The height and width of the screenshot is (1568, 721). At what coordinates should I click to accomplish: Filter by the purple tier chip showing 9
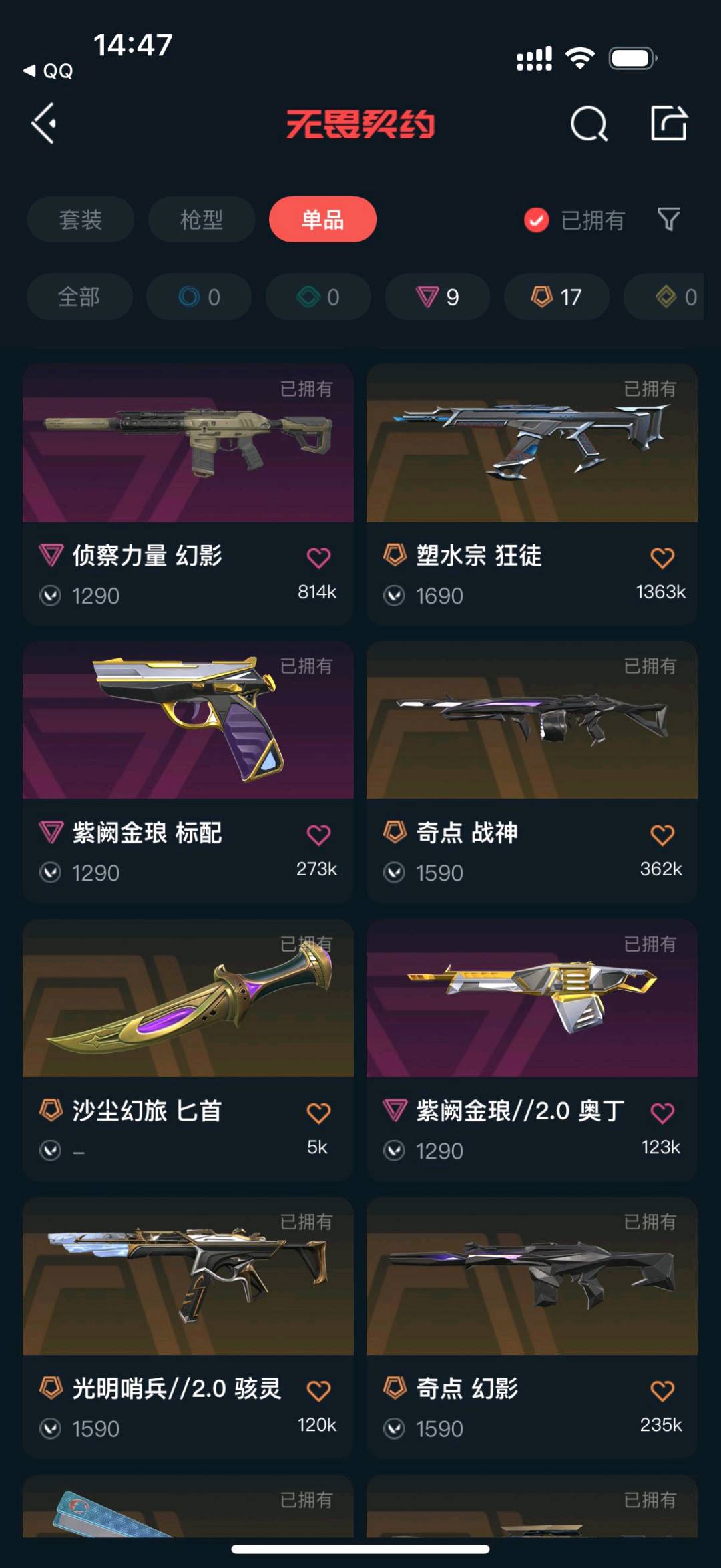pos(437,297)
